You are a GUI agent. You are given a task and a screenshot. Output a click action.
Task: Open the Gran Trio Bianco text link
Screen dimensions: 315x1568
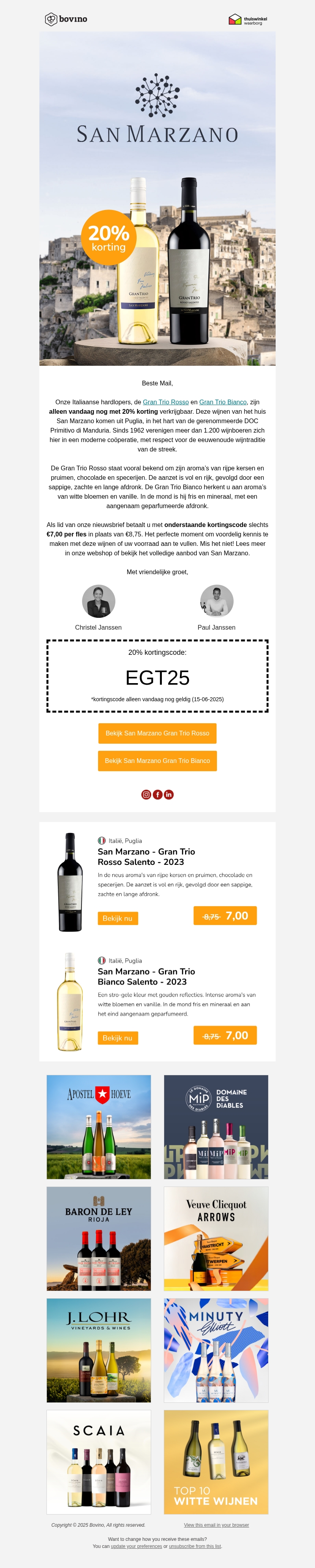[223, 402]
